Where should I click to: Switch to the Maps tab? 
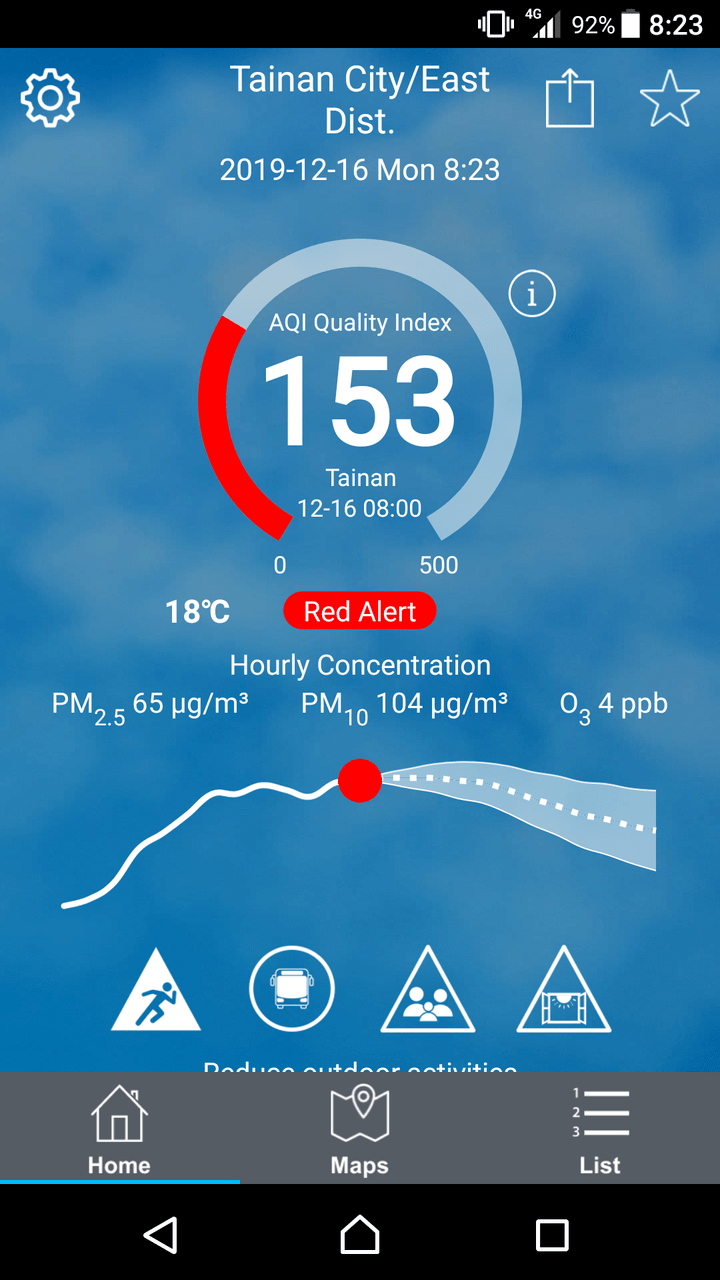[360, 1128]
